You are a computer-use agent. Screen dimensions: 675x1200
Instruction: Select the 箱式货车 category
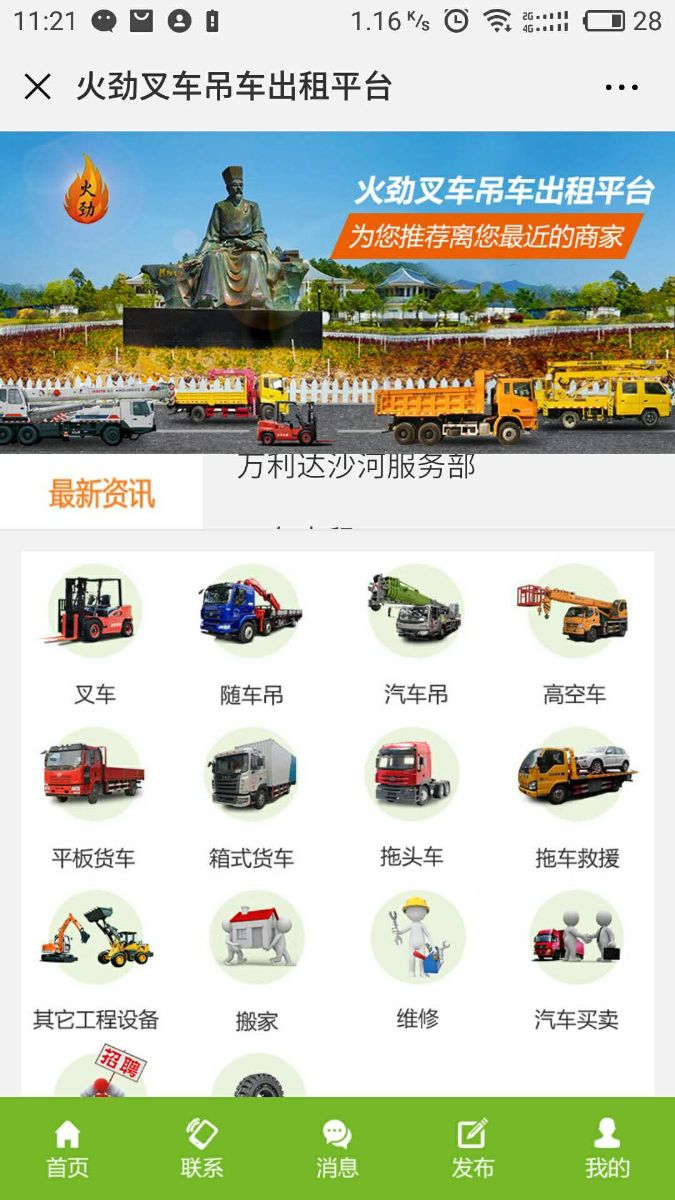click(251, 796)
